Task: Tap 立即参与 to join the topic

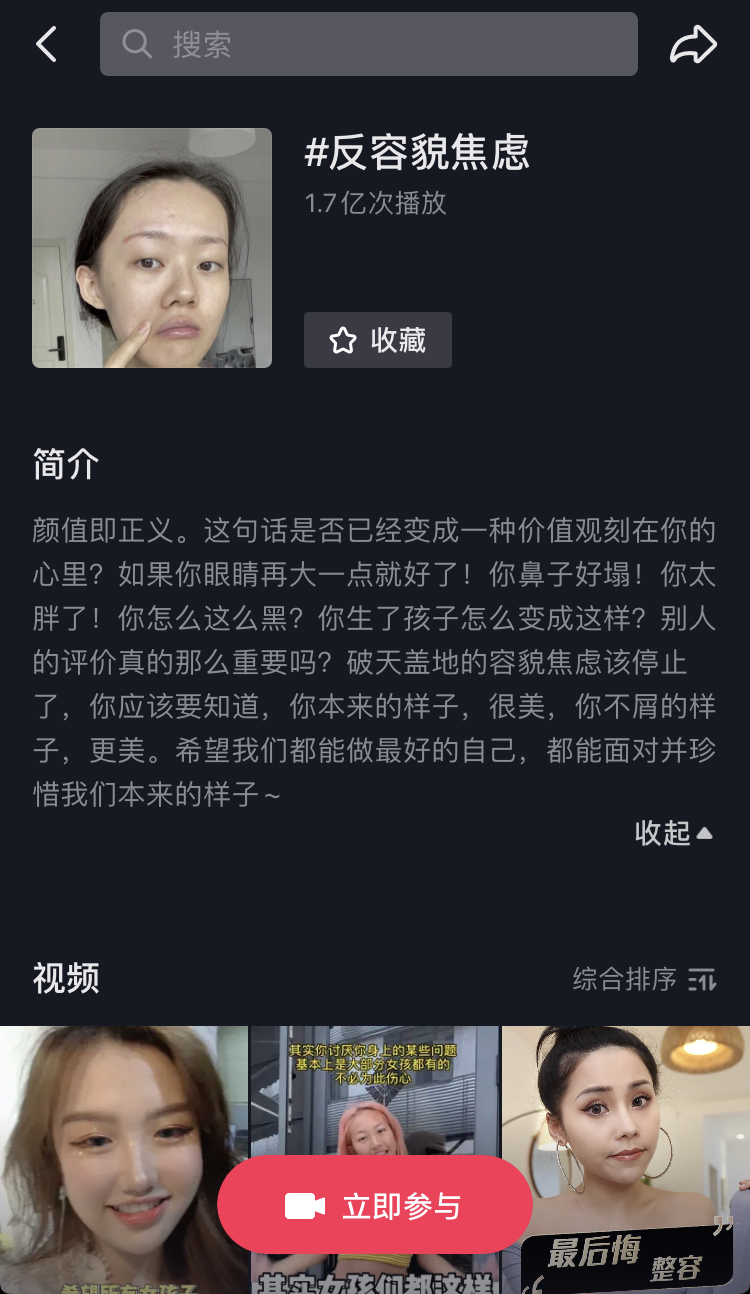Action: click(x=375, y=1205)
